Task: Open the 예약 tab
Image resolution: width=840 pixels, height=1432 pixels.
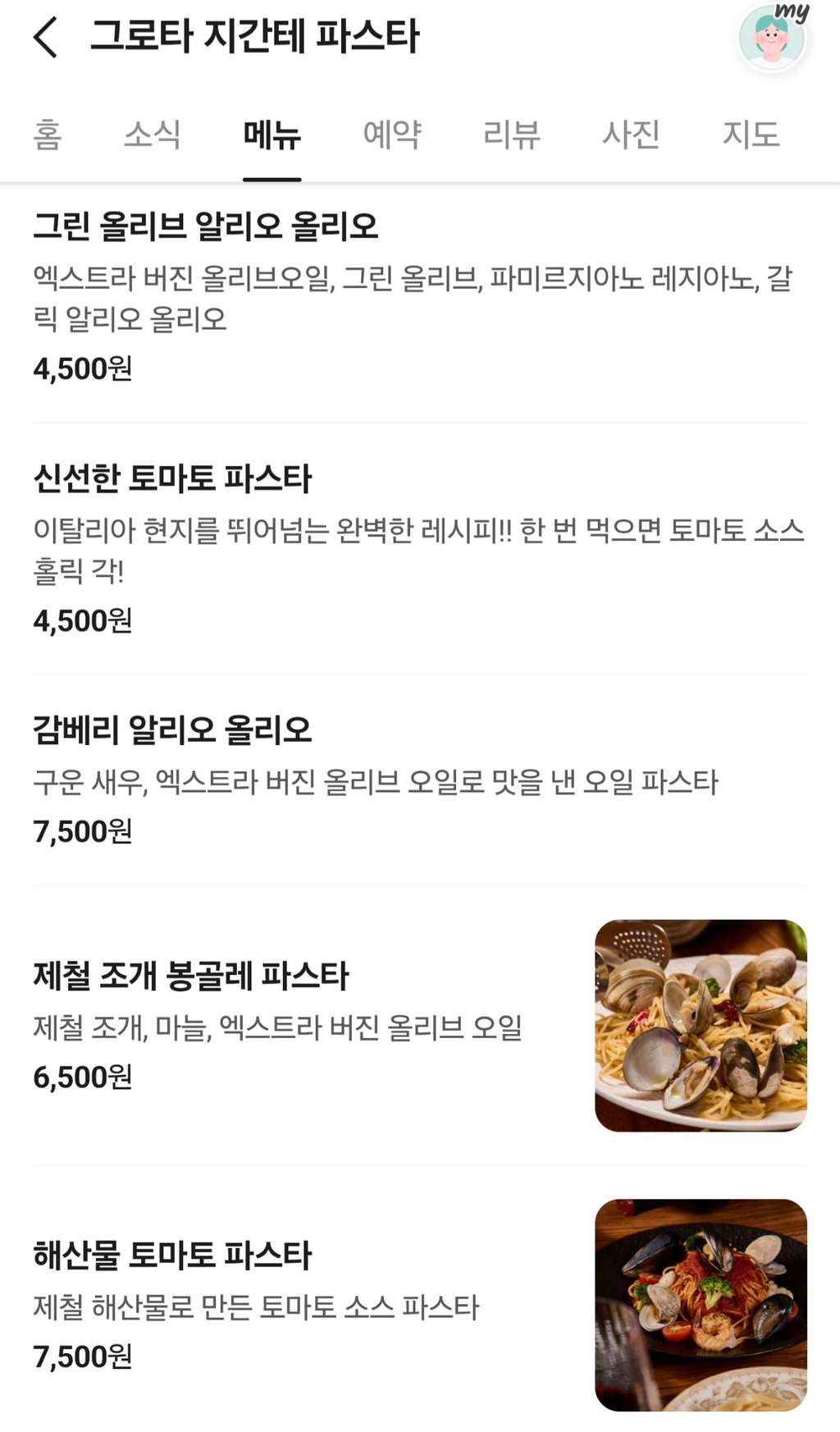Action: pyautogui.click(x=392, y=135)
